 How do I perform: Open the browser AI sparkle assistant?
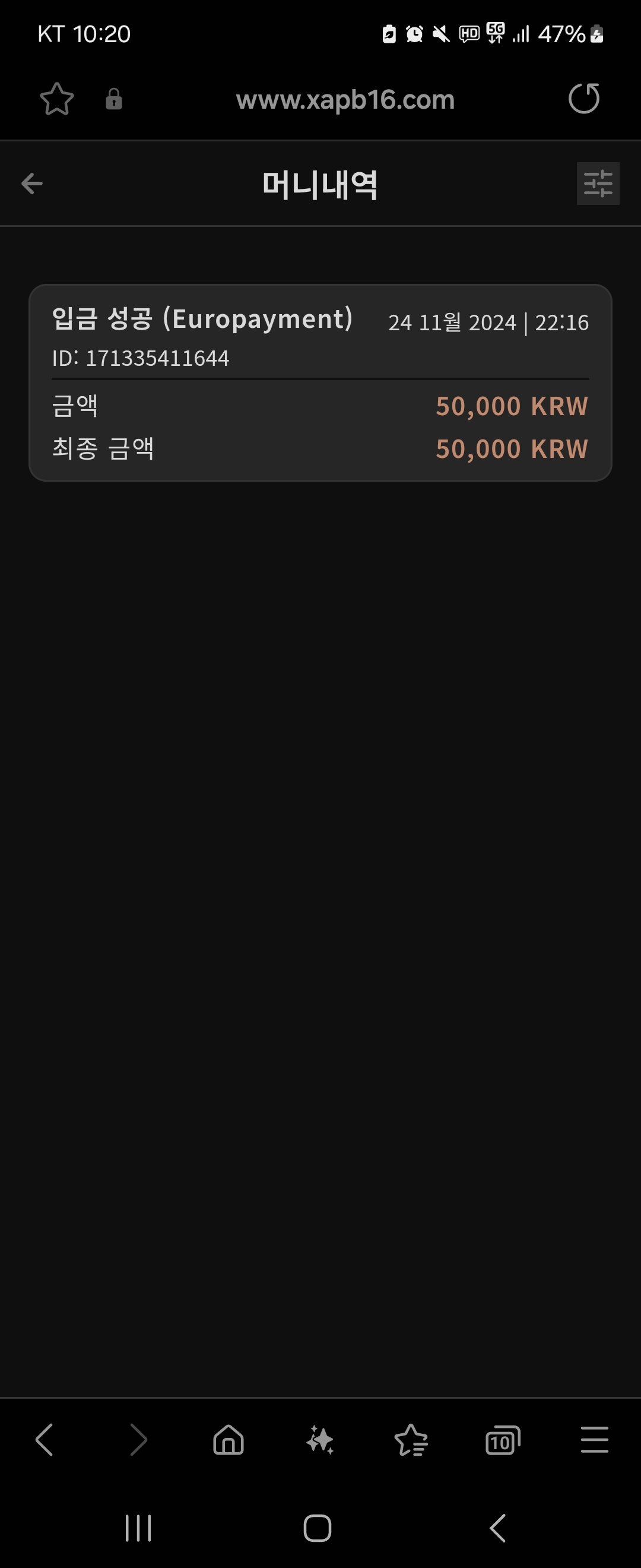320,1440
